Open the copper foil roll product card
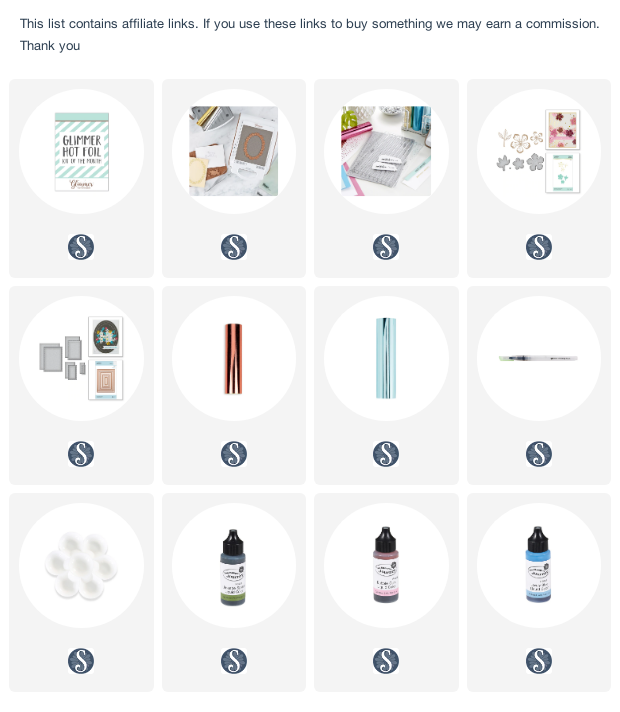The height and width of the screenshot is (712, 620). (x=234, y=358)
